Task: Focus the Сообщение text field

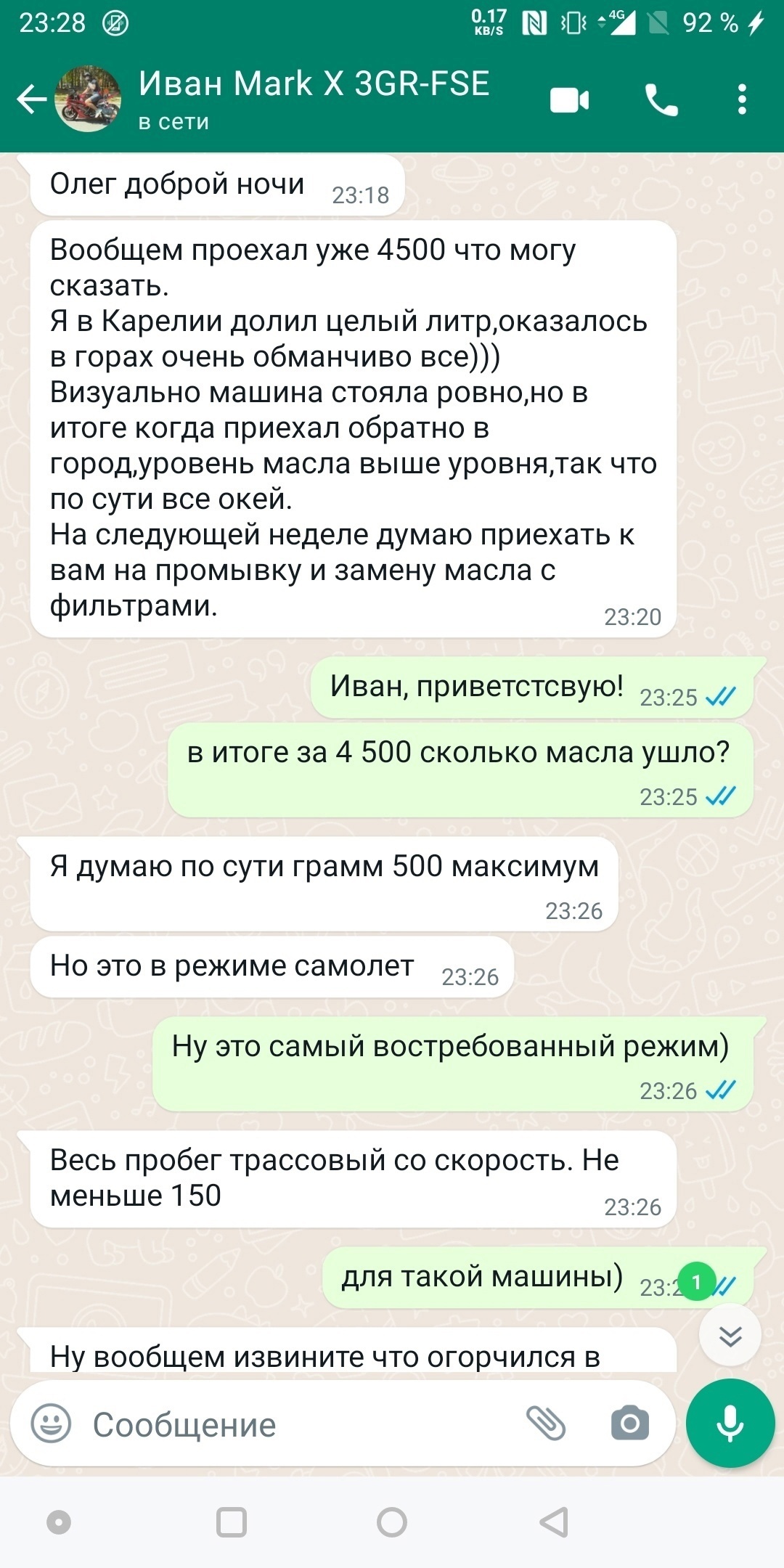Action: 290,1424
